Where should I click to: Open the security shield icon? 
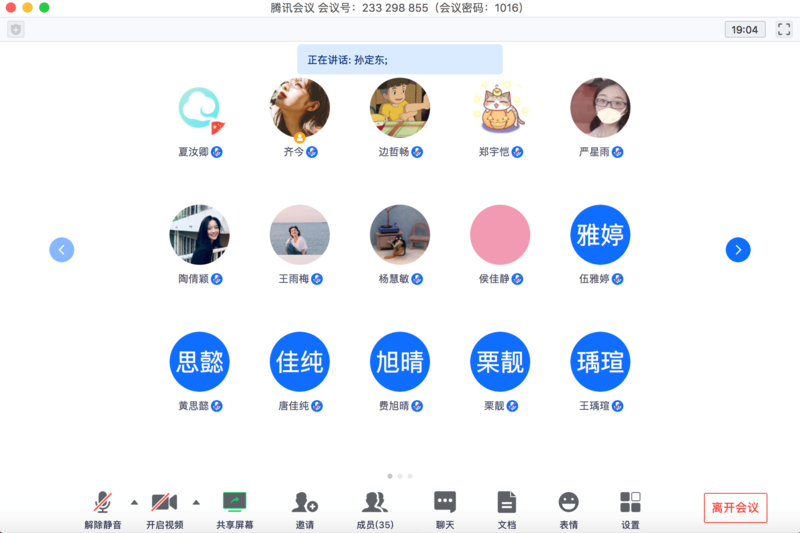point(15,30)
